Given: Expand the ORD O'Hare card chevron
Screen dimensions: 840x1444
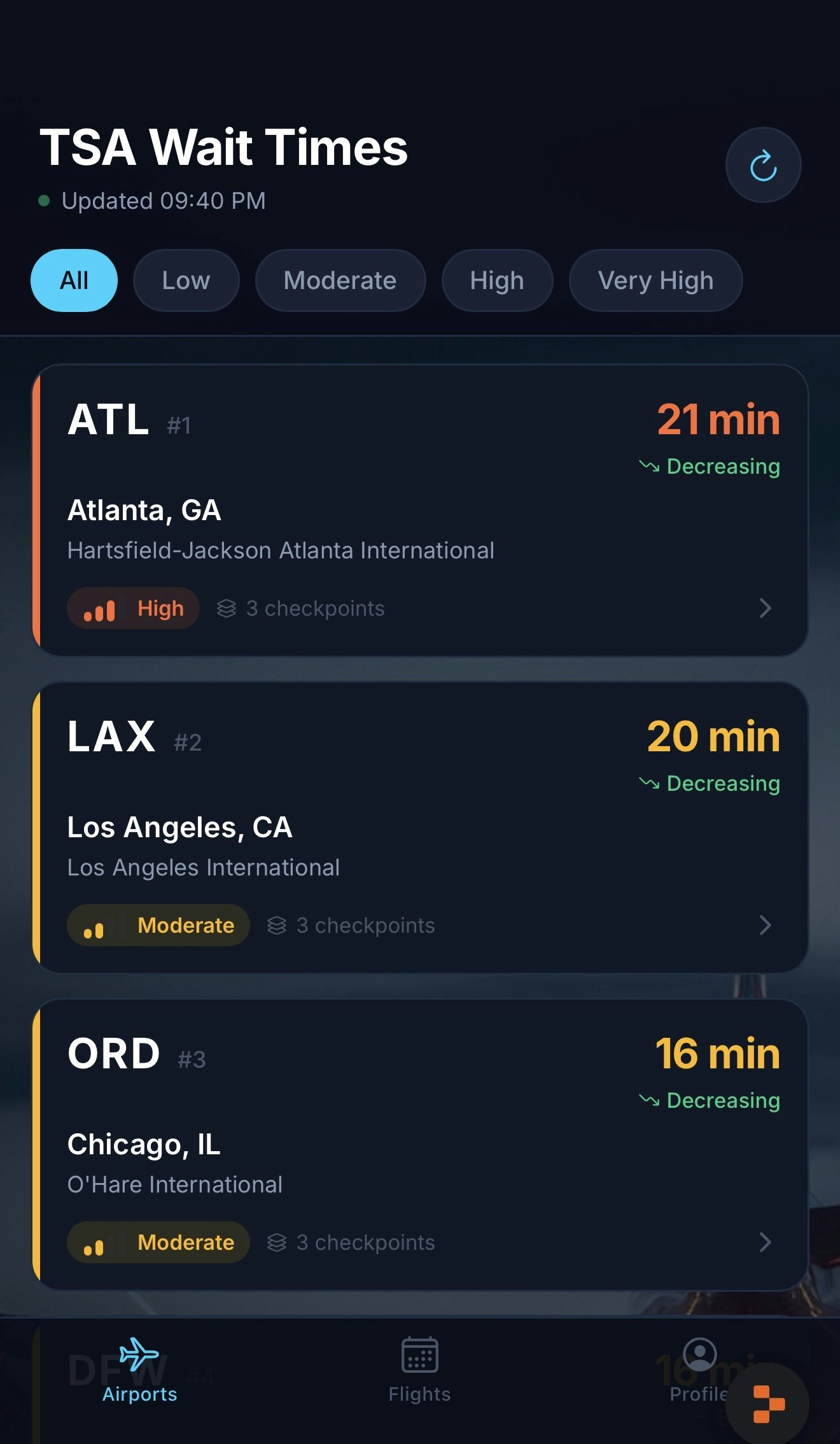Looking at the screenshot, I should pos(766,1242).
